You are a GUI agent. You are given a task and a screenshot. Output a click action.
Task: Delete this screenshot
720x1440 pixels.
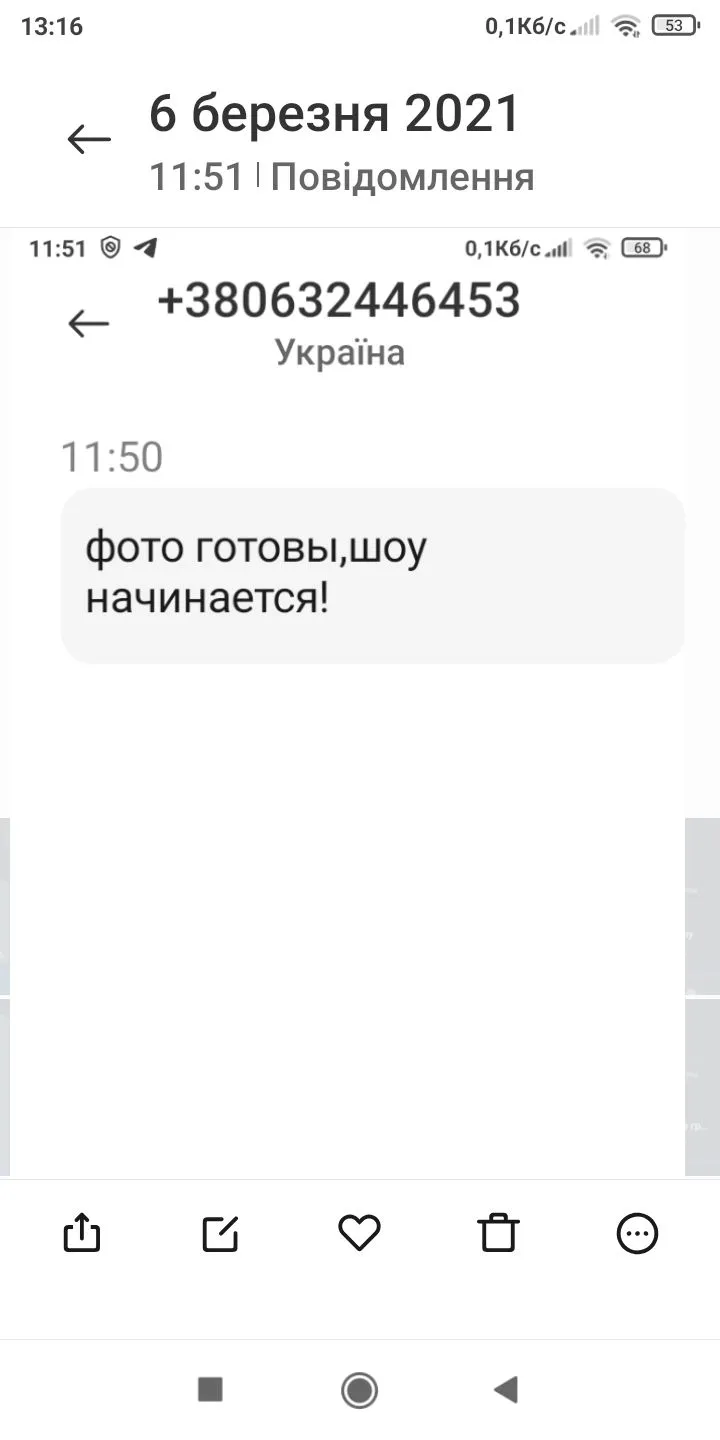[498, 1232]
